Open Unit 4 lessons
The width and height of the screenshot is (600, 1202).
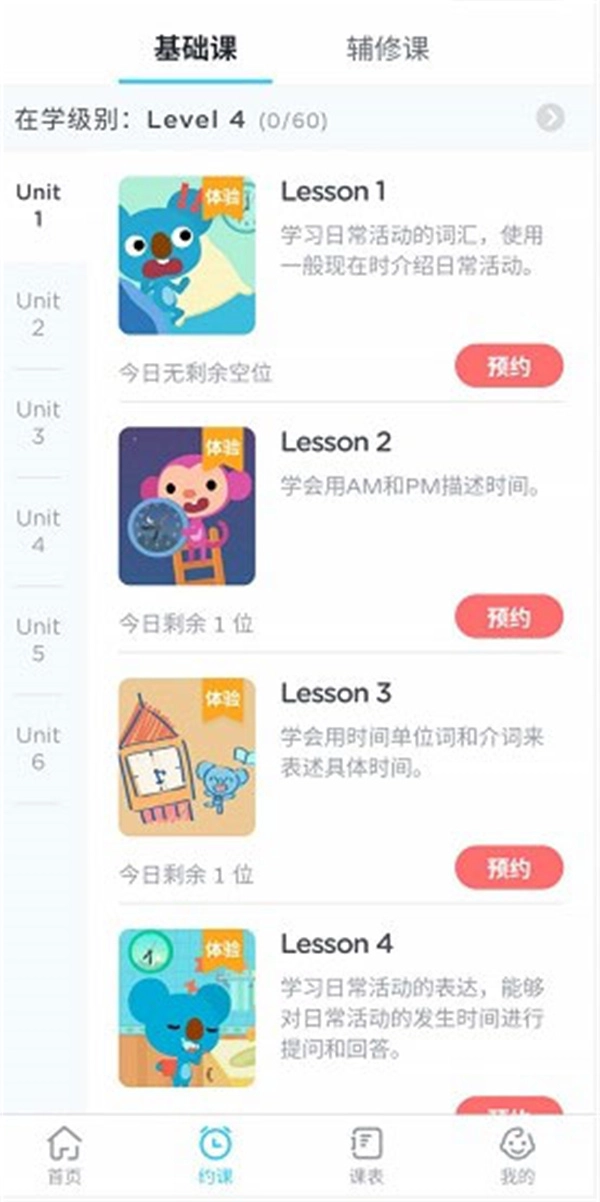tap(39, 531)
